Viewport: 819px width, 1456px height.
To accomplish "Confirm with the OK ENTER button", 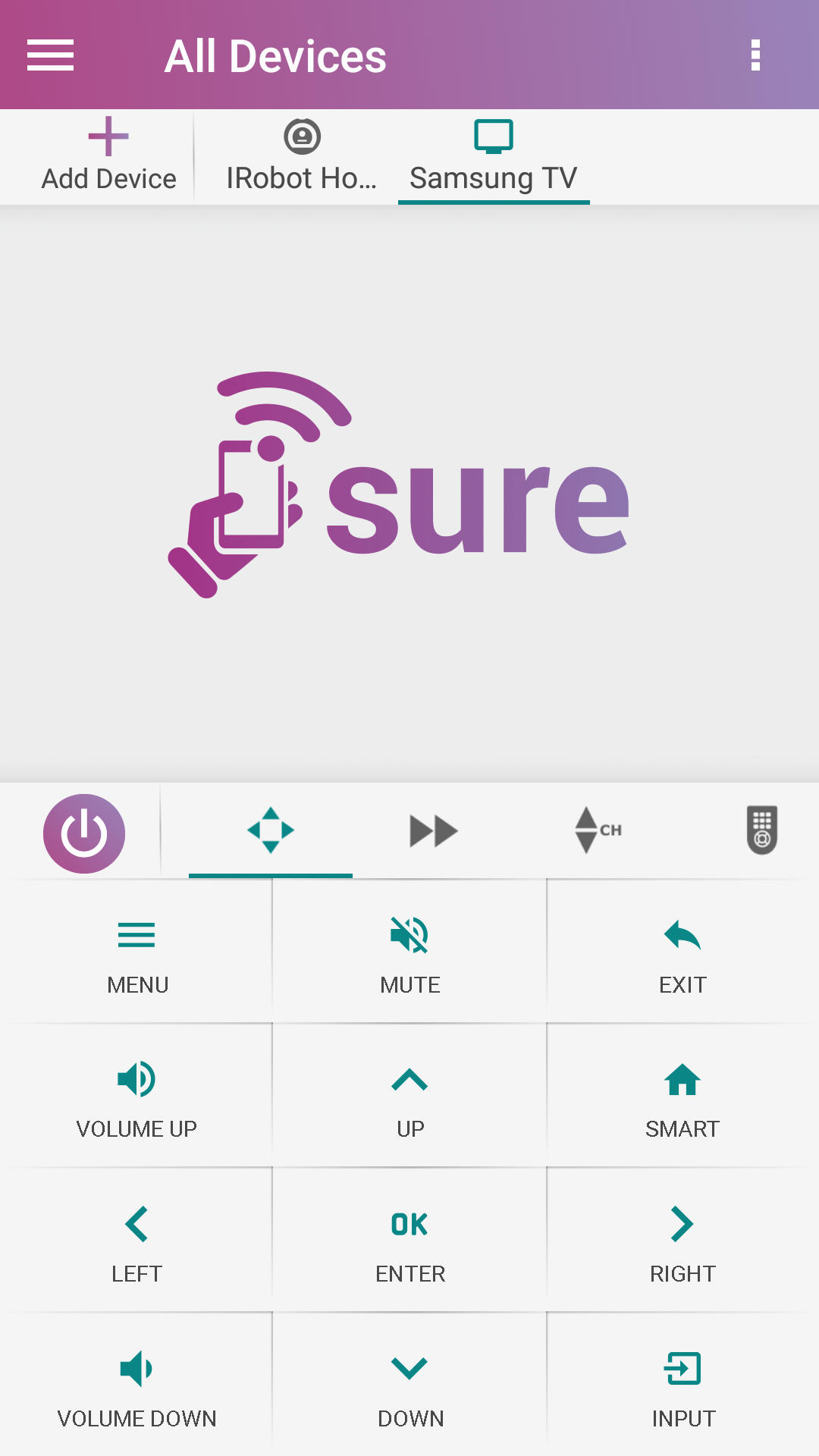I will pyautogui.click(x=409, y=1242).
